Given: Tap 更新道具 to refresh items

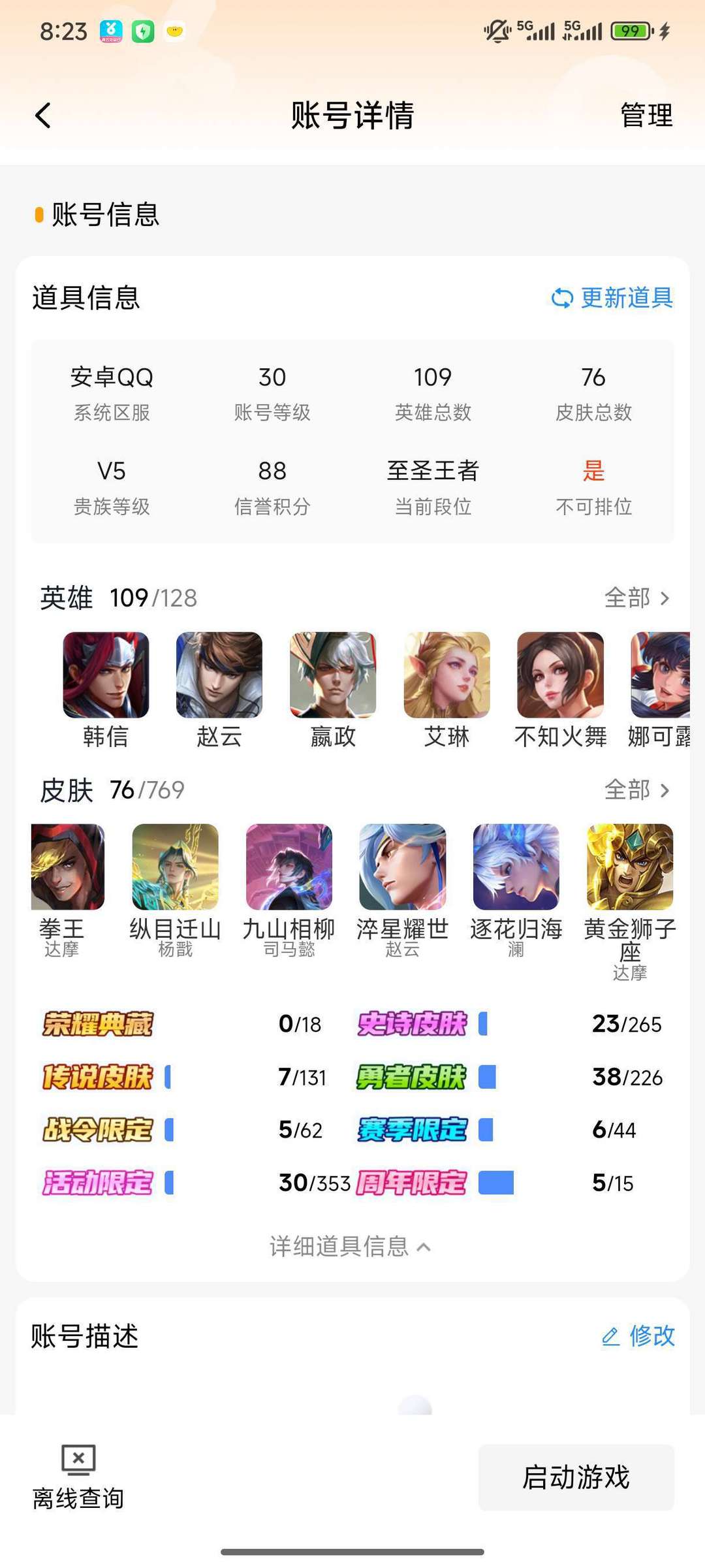Looking at the screenshot, I should (612, 298).
